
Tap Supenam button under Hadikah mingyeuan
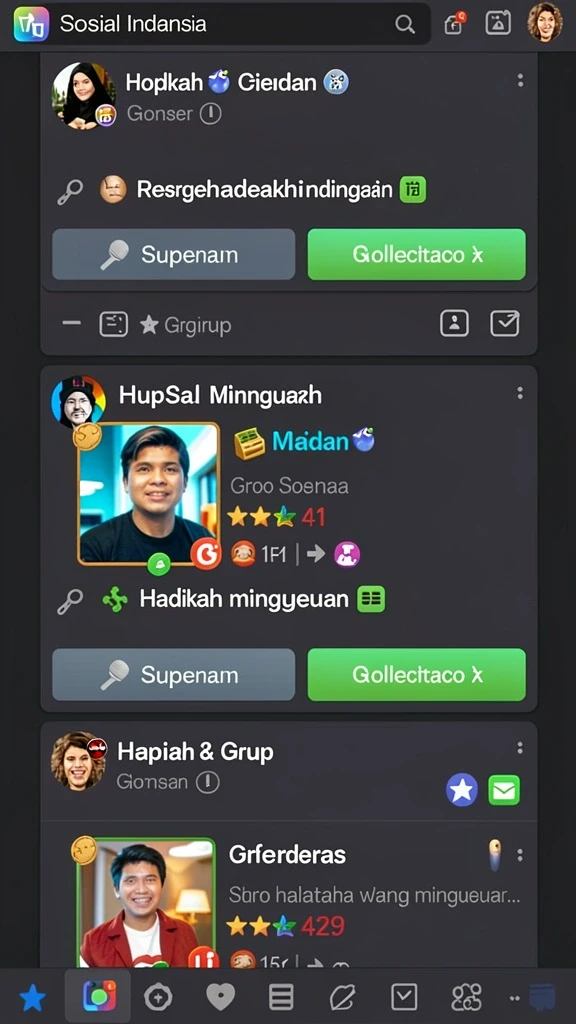coord(174,675)
